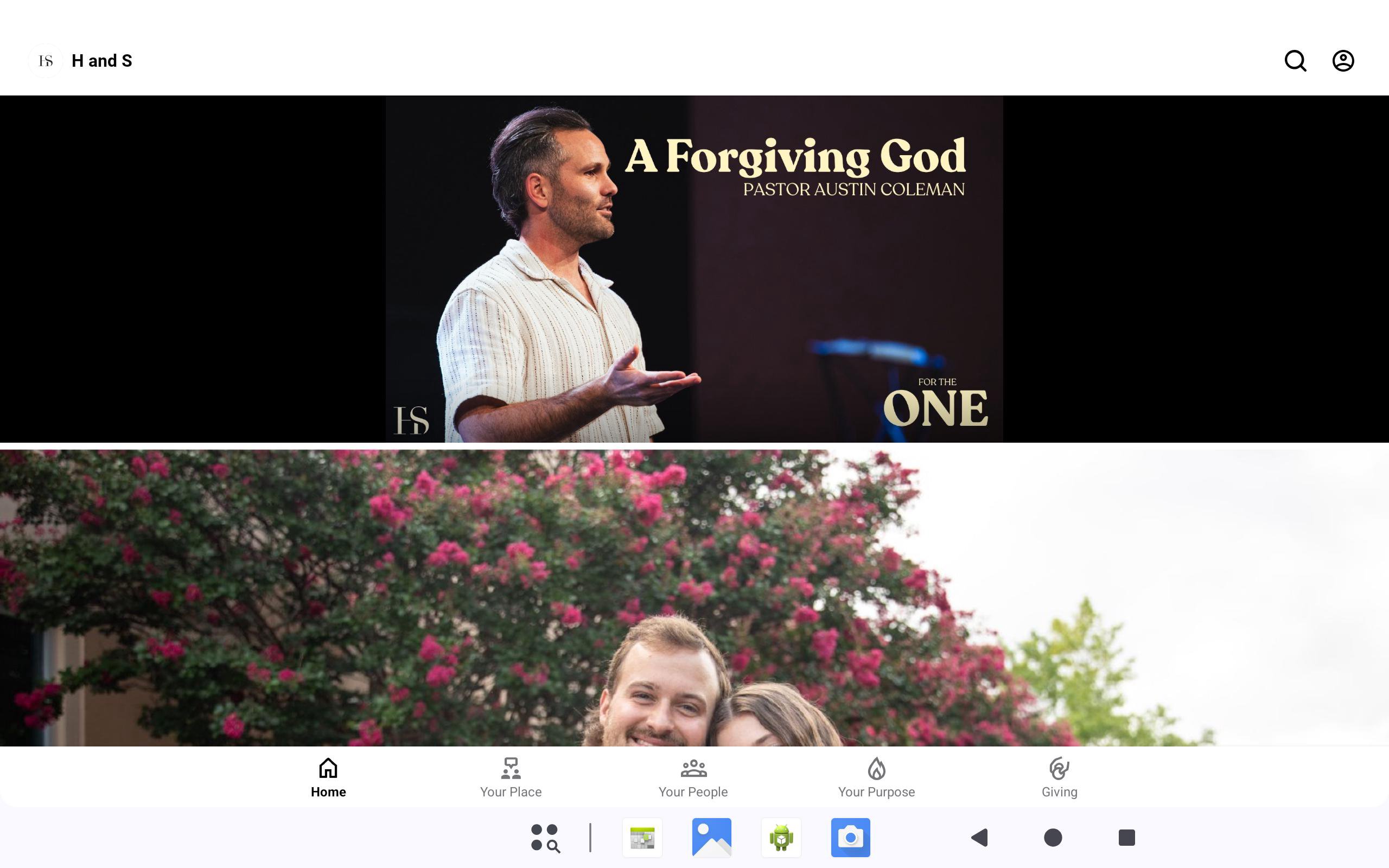Switch to the Your Place tab

510,777
